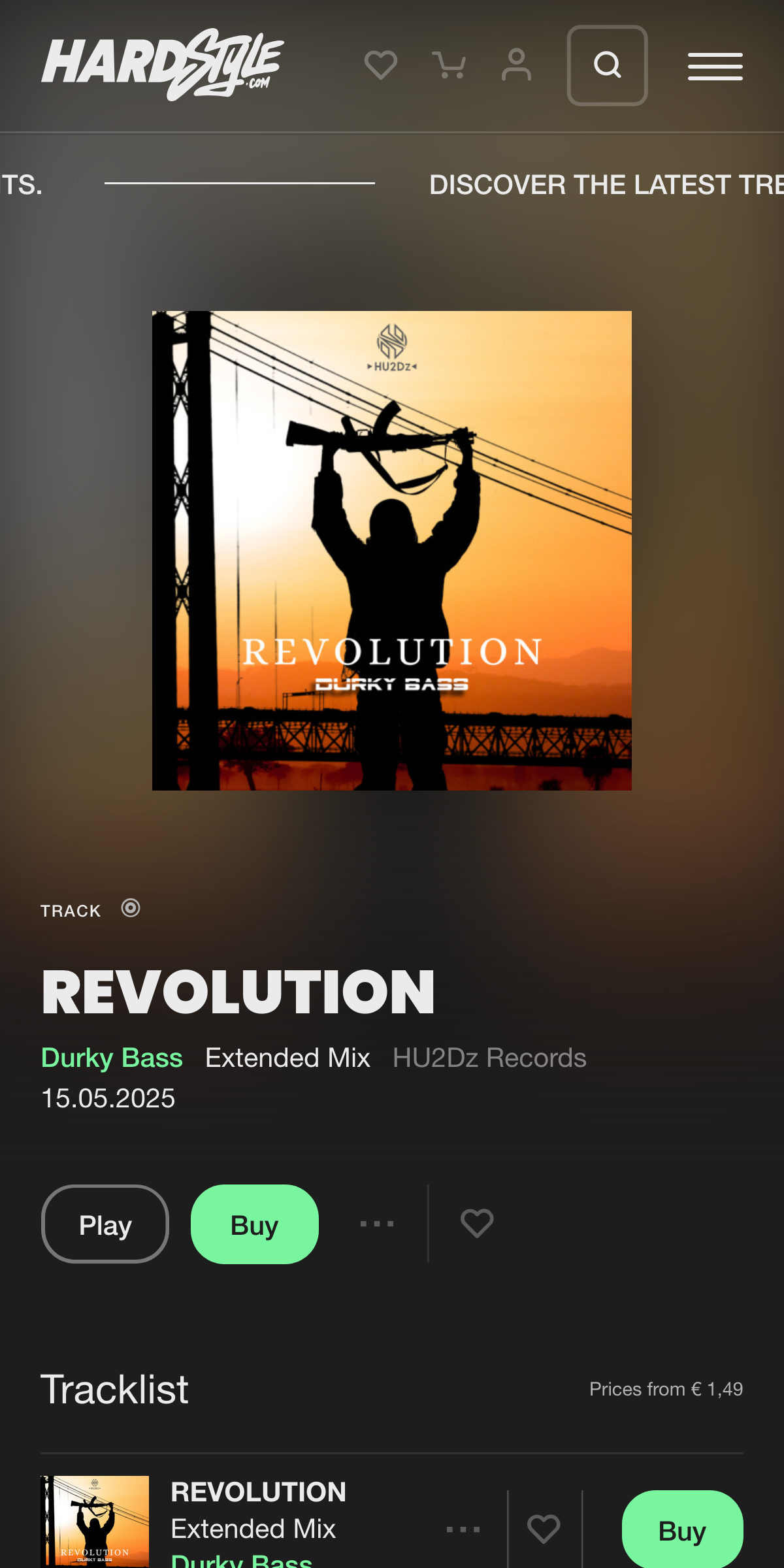Screen dimensions: 784x1568
Task: Open more options in tracklist row
Action: tap(463, 1529)
